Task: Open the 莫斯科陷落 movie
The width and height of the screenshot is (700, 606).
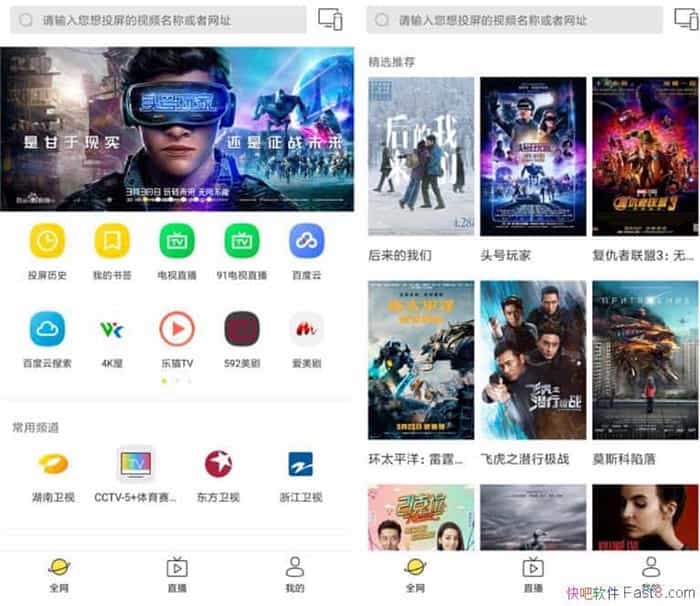Action: click(x=645, y=360)
